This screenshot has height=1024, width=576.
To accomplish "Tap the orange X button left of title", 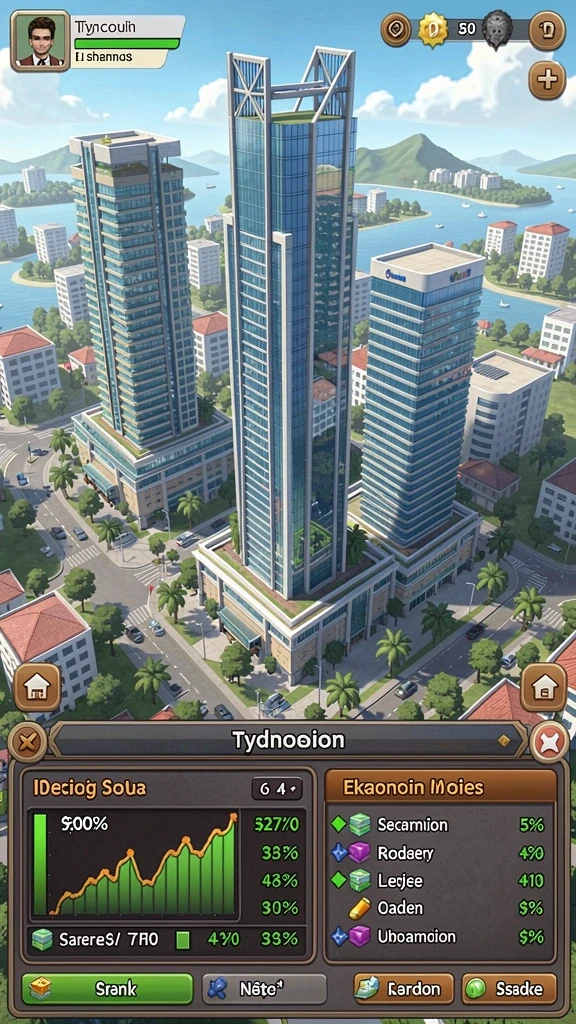I will (27, 743).
